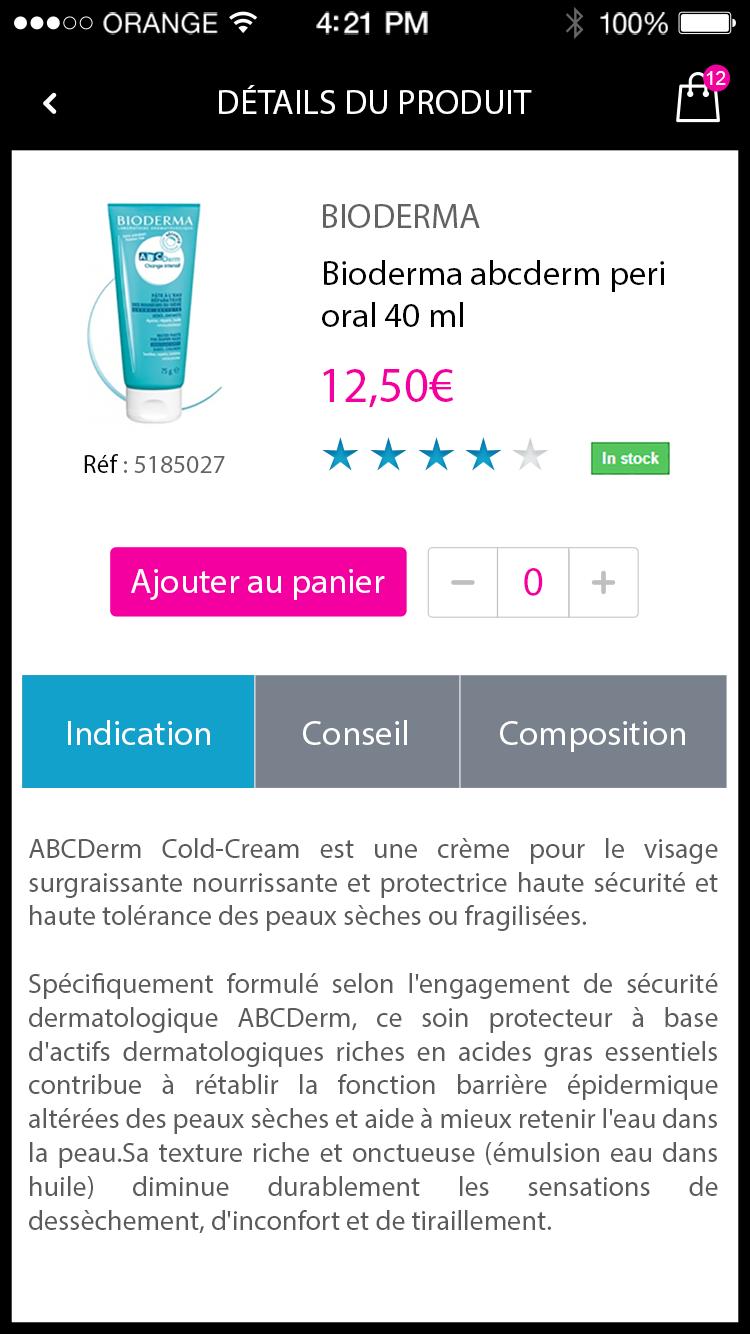Viewport: 750px width, 1334px height.
Task: Tap the pink price 12,50€
Action: (x=386, y=383)
